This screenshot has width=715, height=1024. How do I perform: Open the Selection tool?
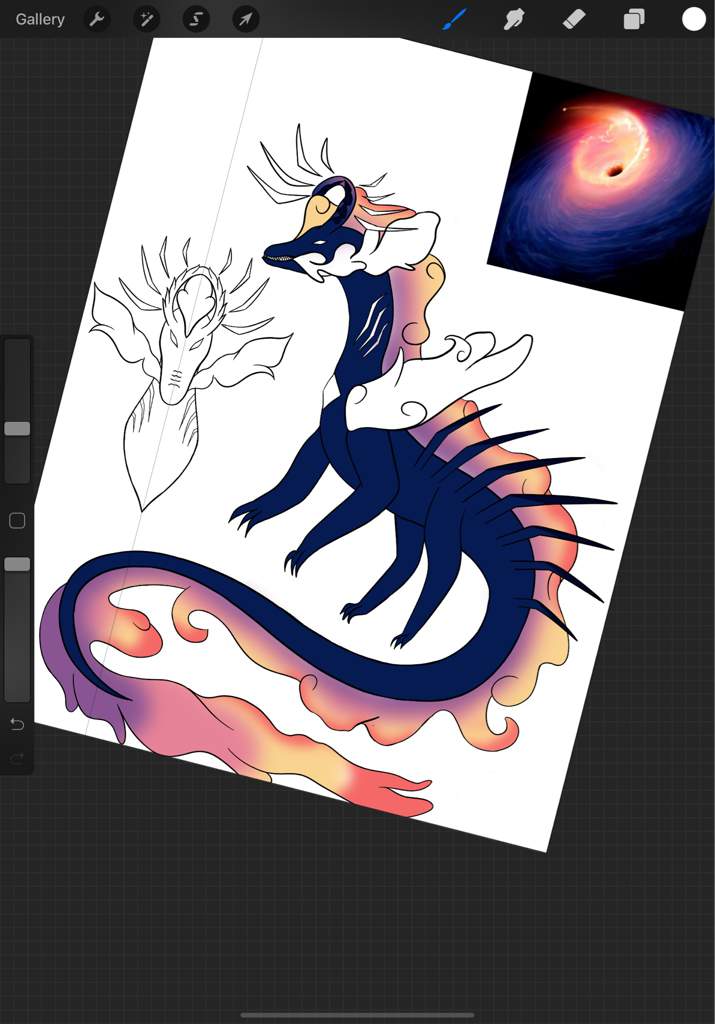[196, 19]
